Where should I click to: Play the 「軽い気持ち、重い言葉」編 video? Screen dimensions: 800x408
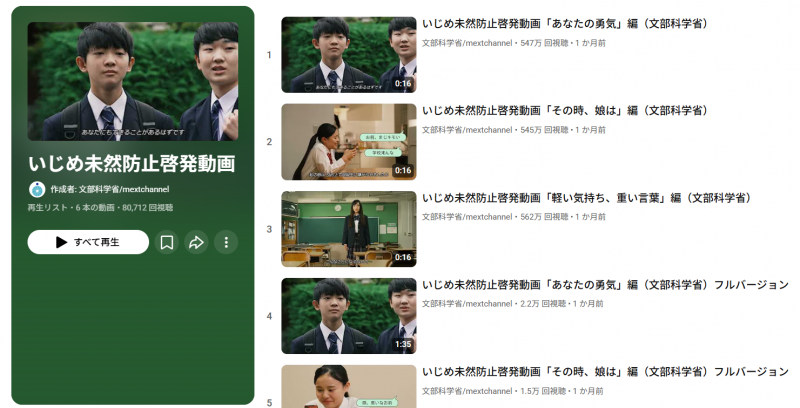click(348, 228)
